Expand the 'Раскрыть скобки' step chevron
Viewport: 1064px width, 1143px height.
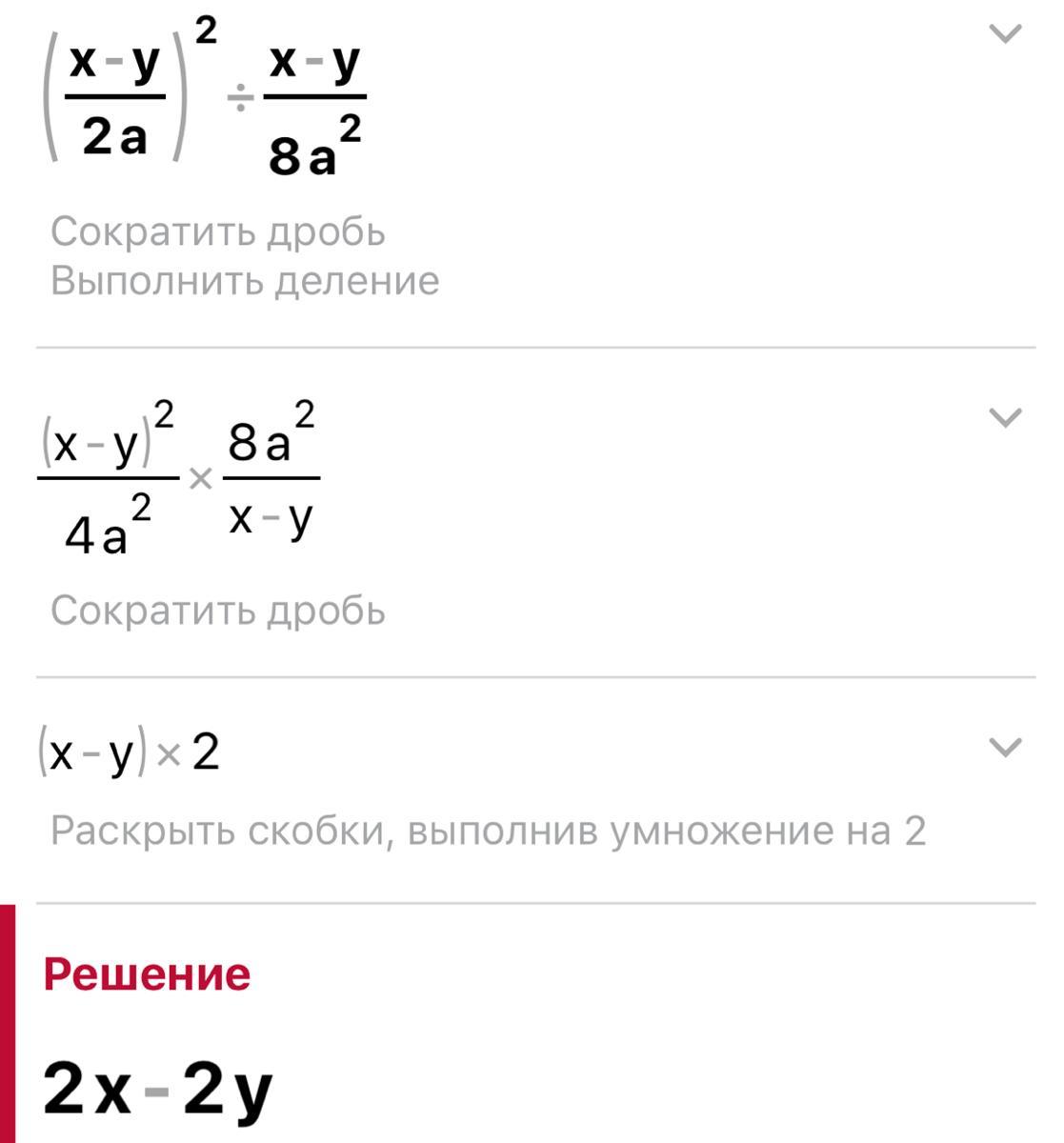pos(1005,747)
